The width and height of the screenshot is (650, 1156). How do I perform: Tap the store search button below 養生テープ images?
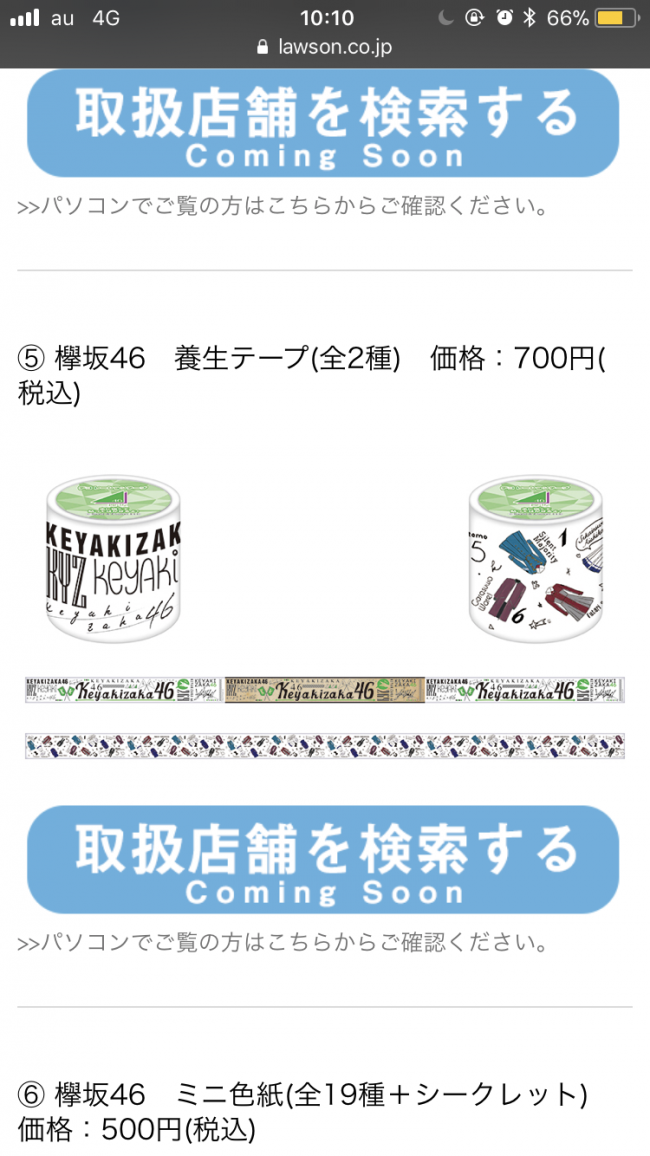(323, 860)
